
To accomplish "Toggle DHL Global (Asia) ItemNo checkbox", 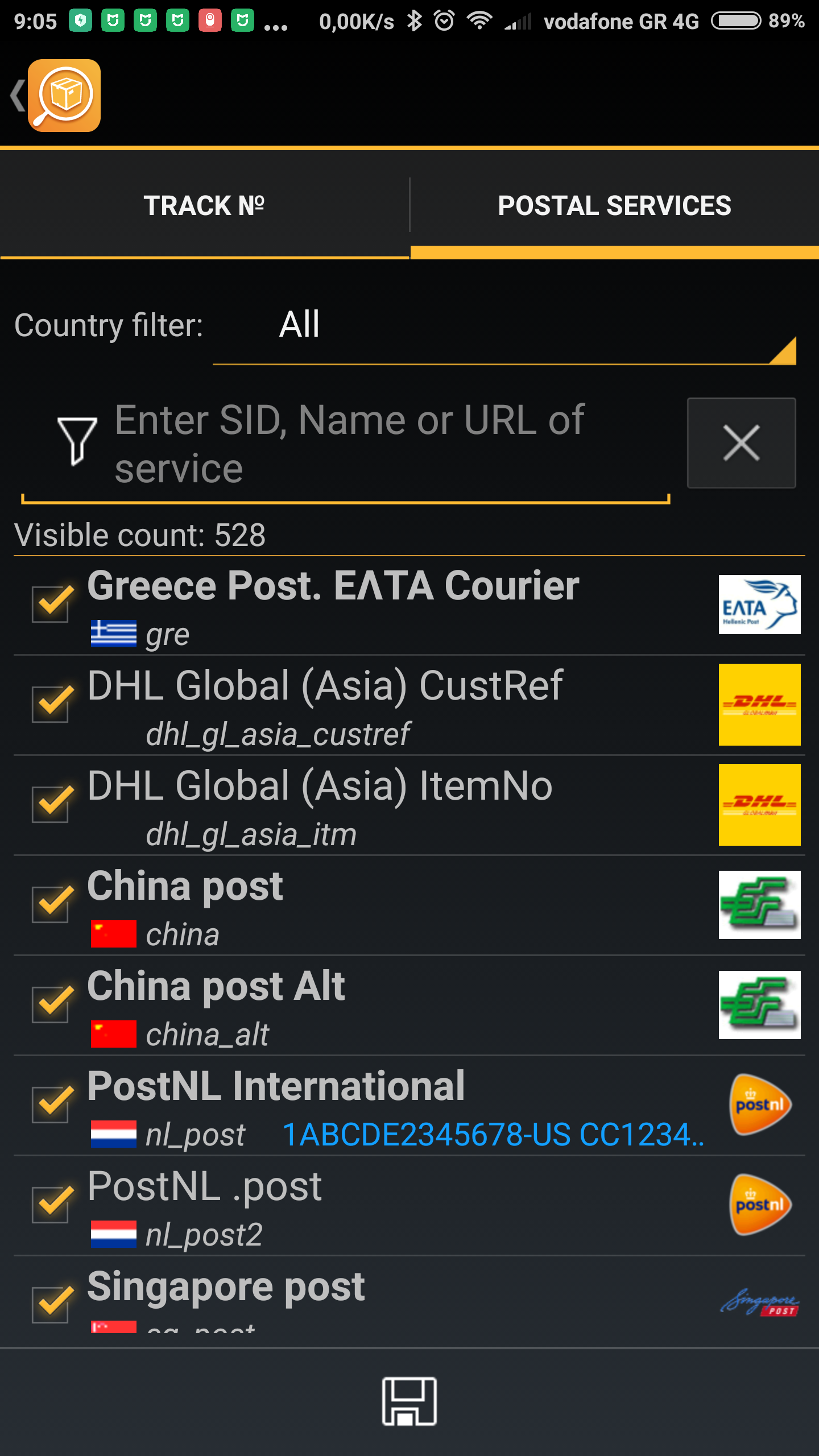I will (x=52, y=804).
